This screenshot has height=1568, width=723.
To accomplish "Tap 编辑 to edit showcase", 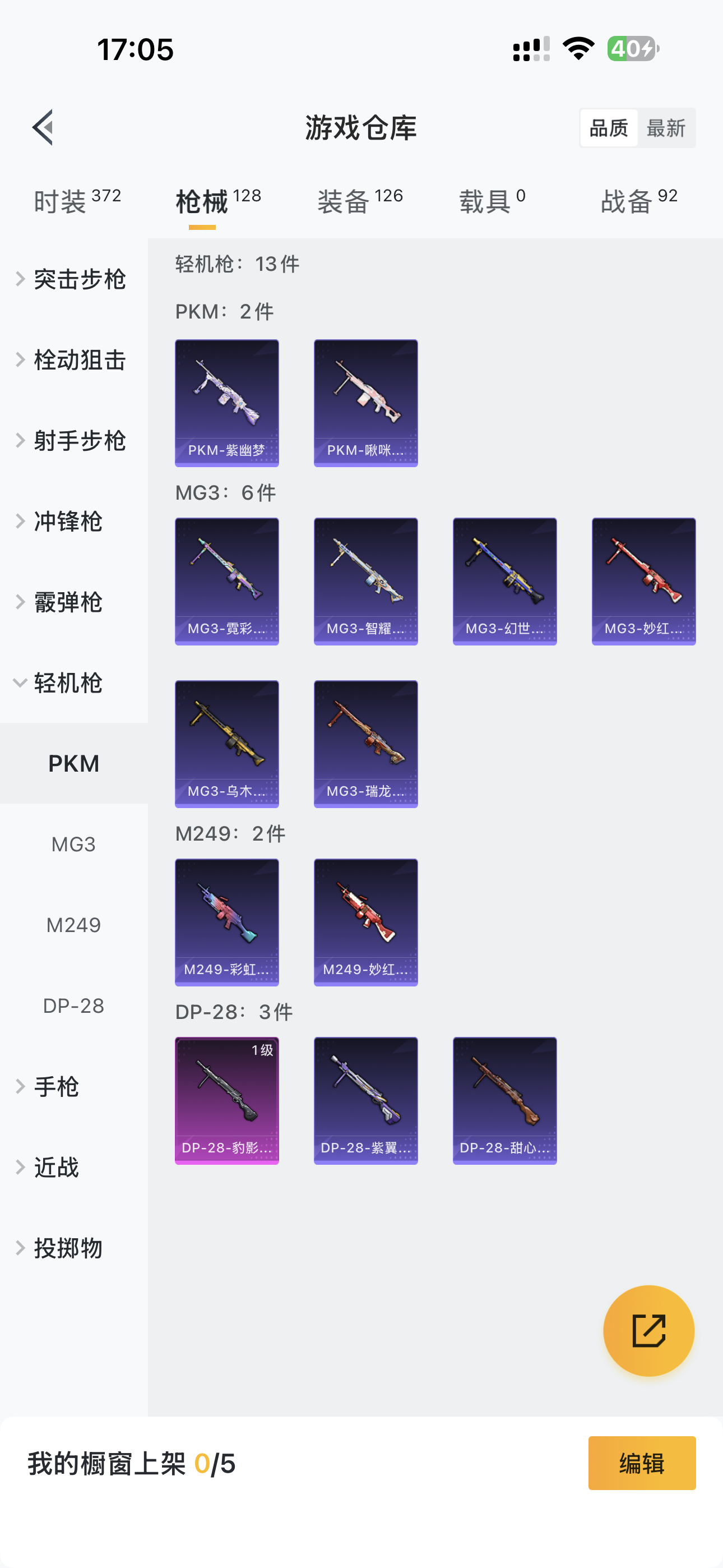I will [641, 1463].
